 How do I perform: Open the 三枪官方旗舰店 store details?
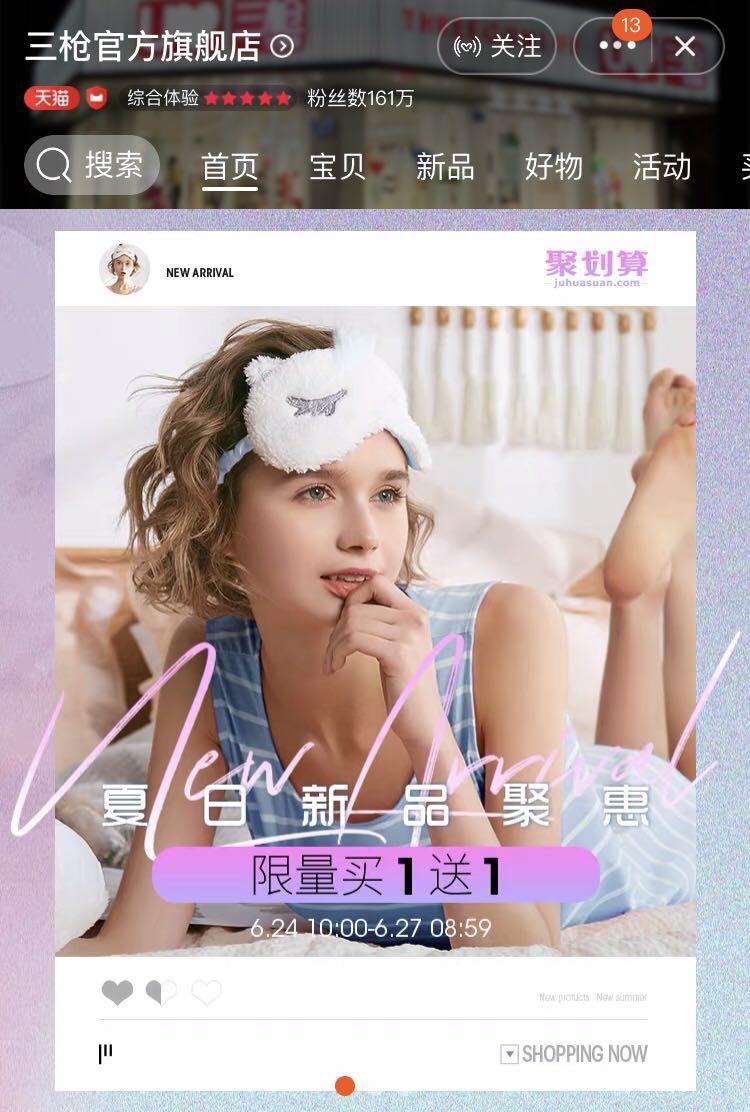(x=158, y=46)
